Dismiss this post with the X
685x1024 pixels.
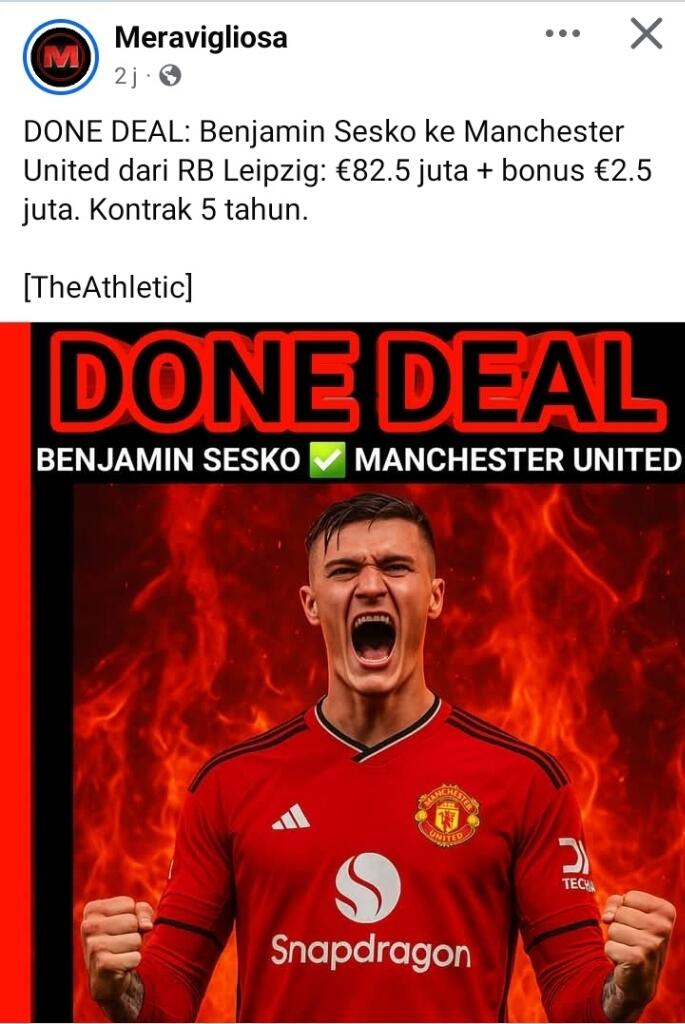coord(646,34)
